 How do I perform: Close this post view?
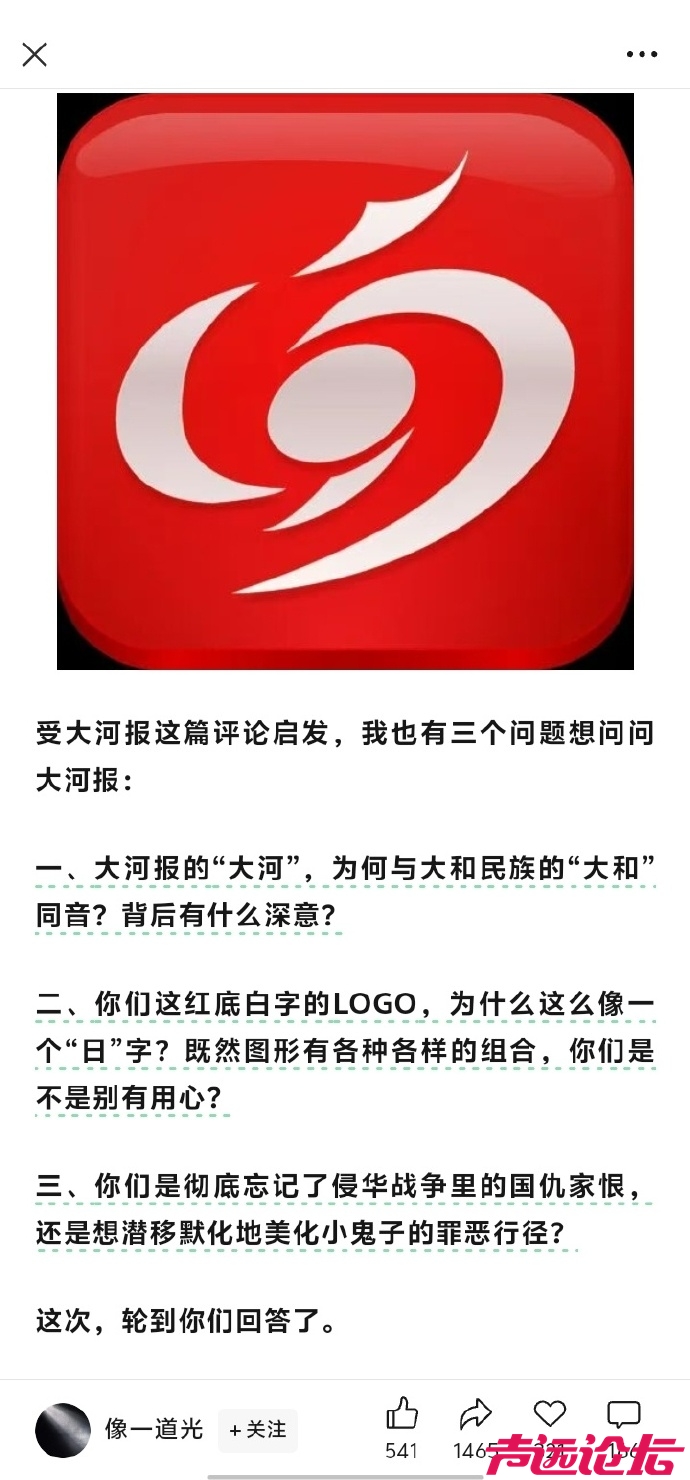tap(35, 54)
